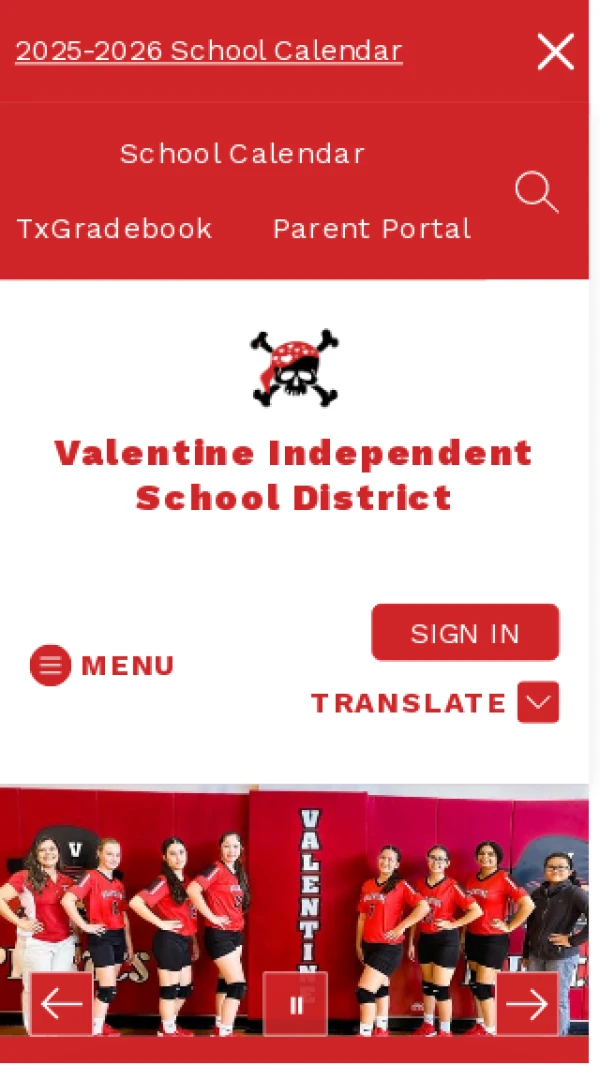Open TxGradebook
This screenshot has width=600, height=1065.
(x=114, y=229)
